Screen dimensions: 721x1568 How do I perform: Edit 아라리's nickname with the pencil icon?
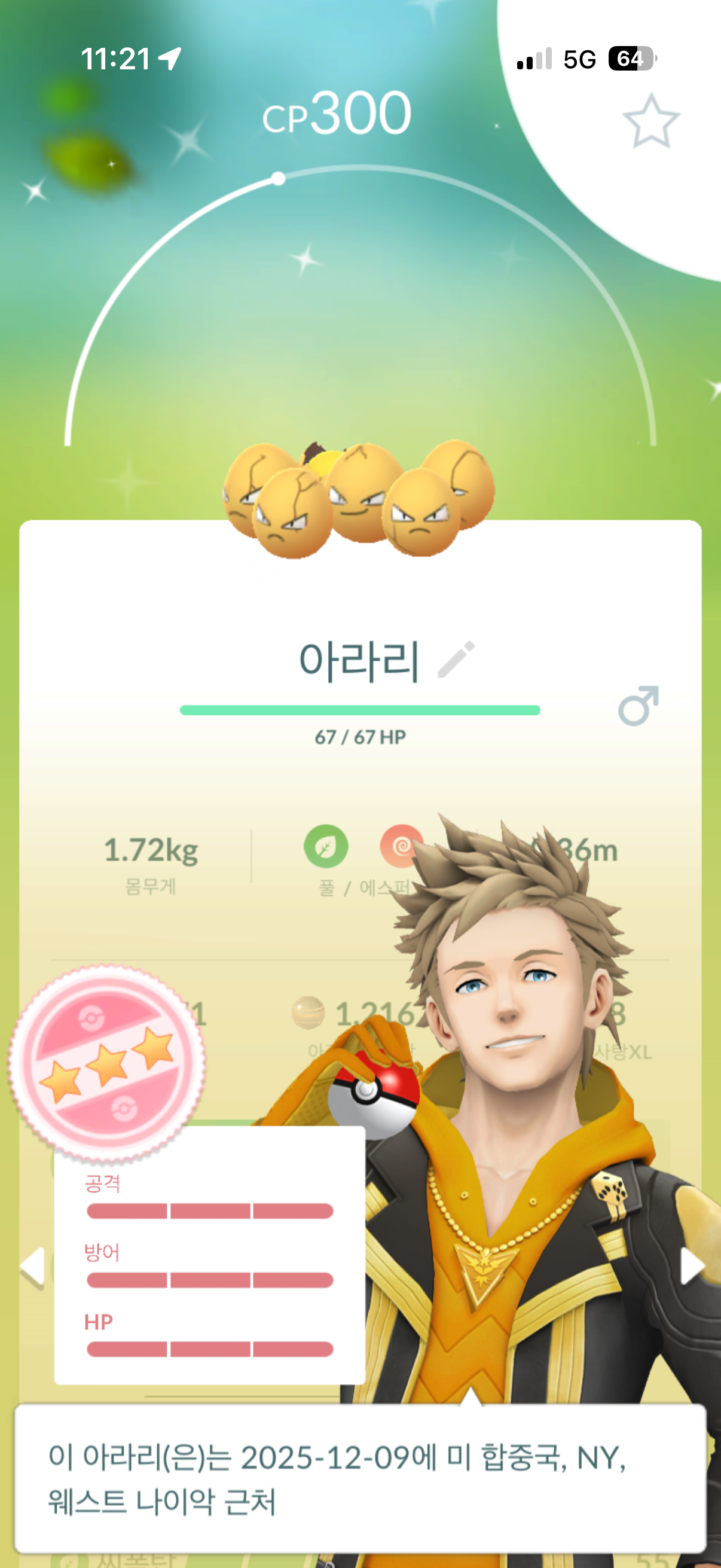point(456,659)
